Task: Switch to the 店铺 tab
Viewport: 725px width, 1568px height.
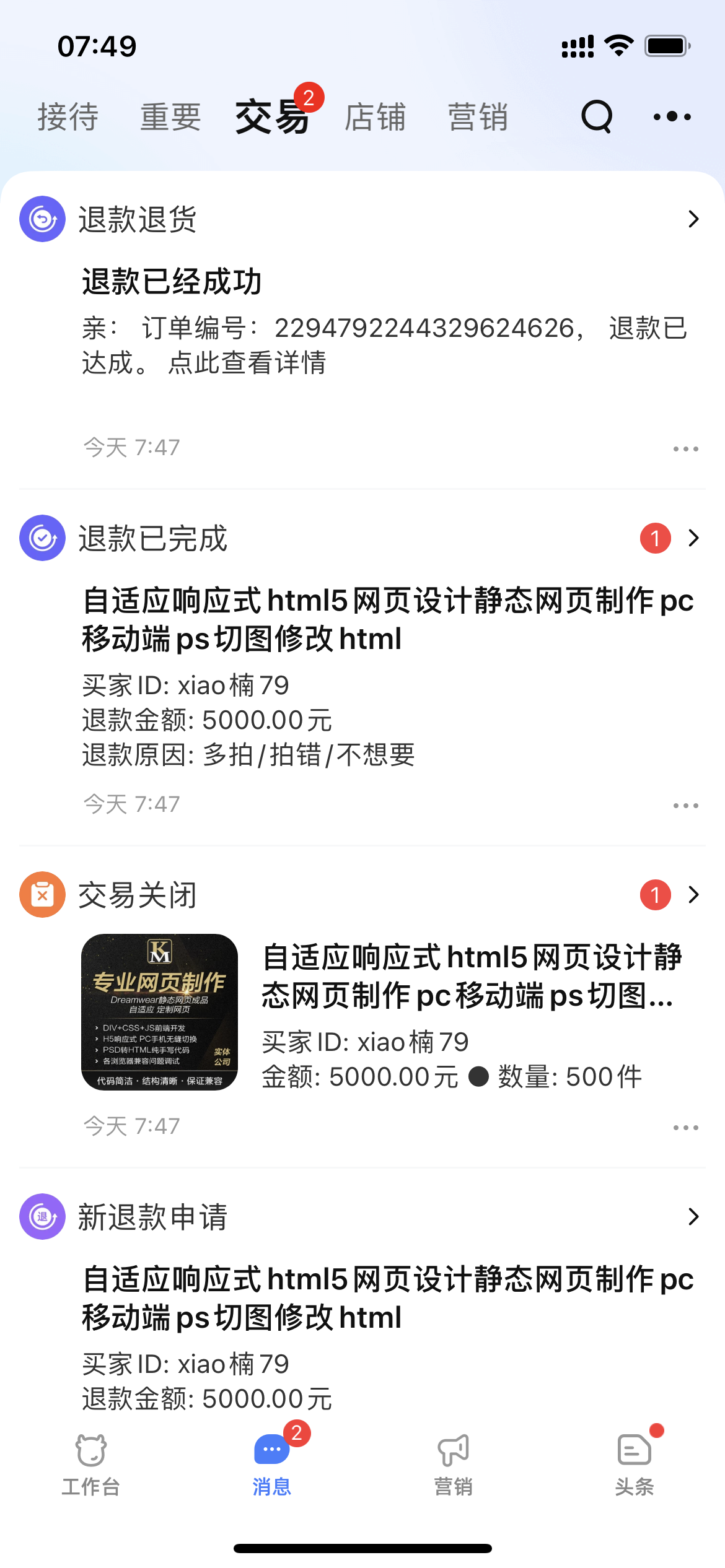Action: (376, 117)
